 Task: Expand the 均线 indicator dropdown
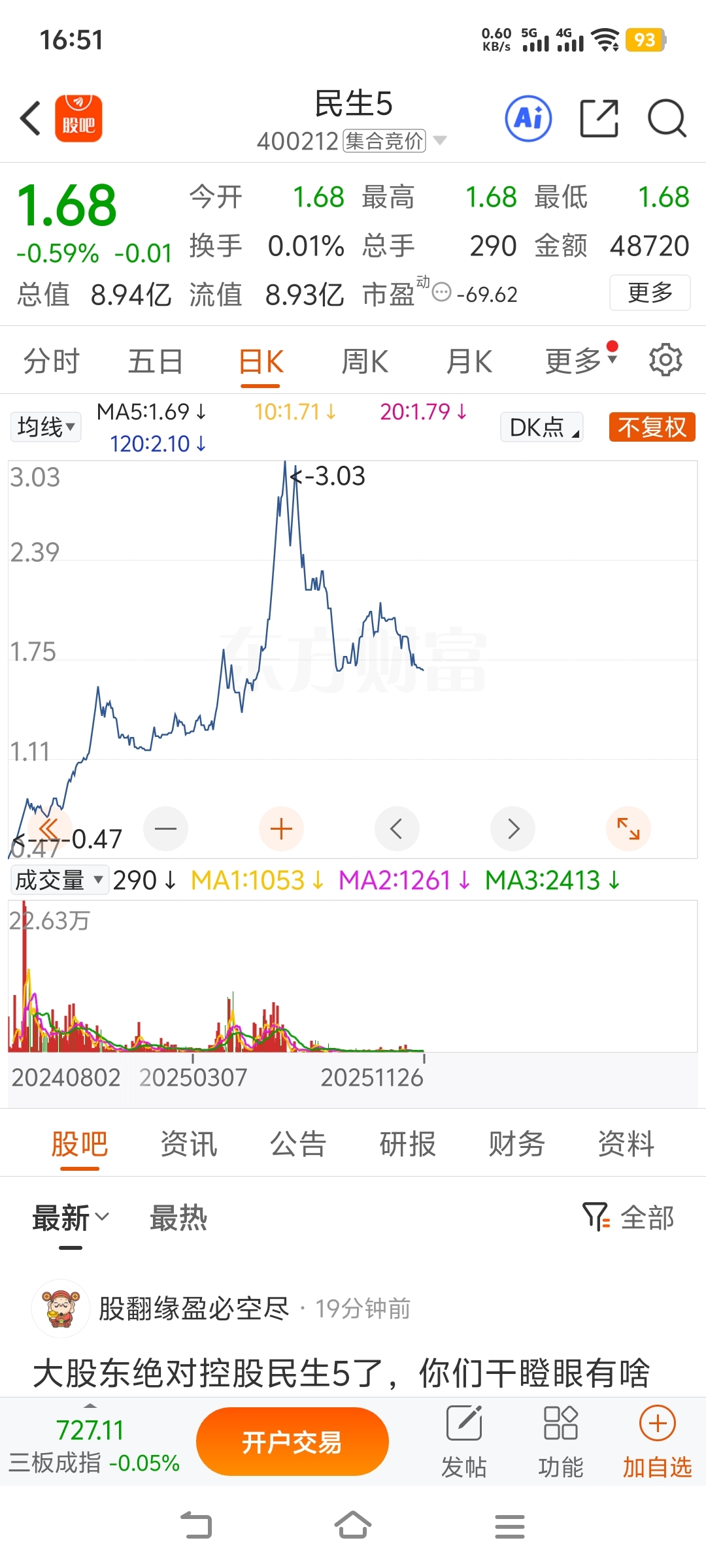click(x=46, y=427)
